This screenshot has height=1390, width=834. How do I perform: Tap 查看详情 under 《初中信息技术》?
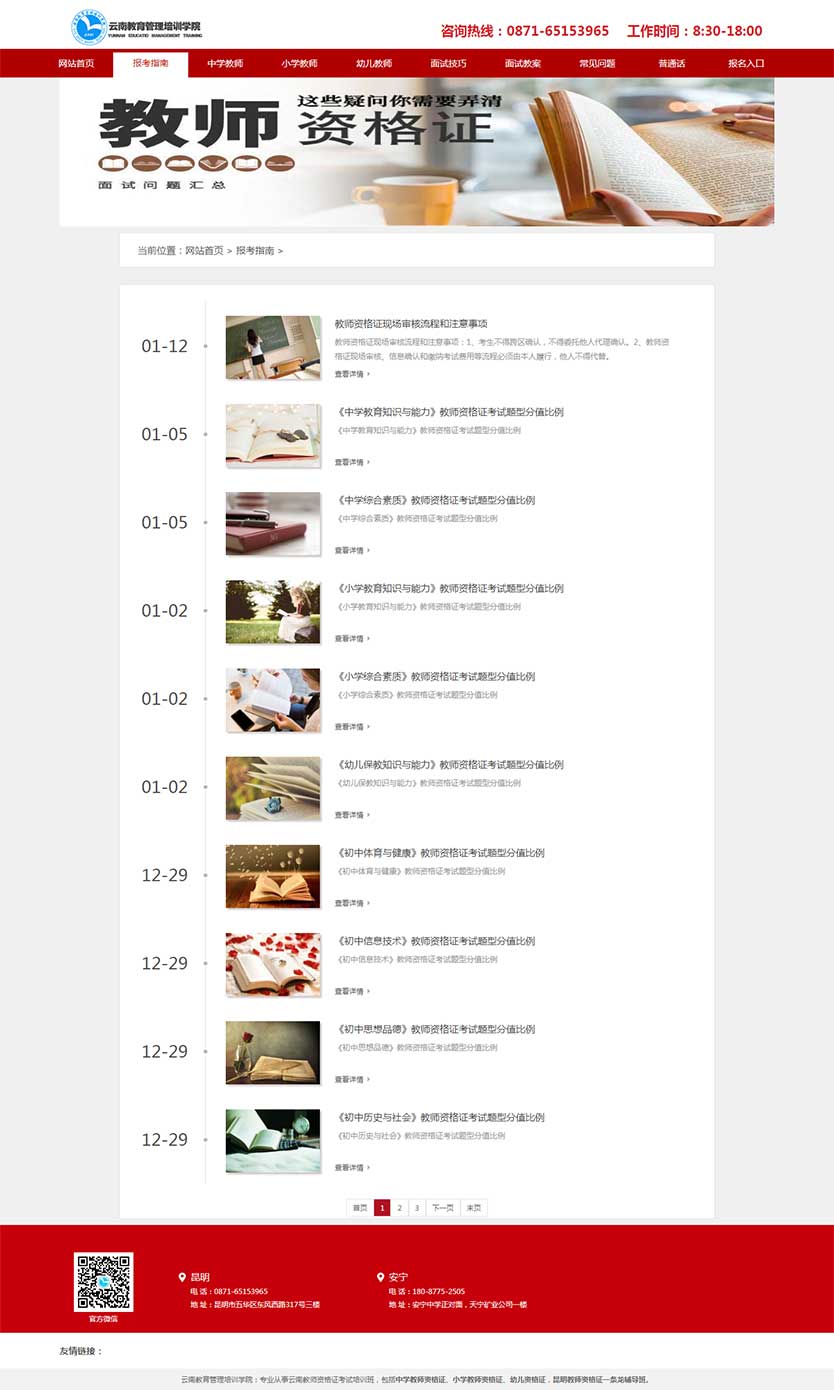(352, 992)
